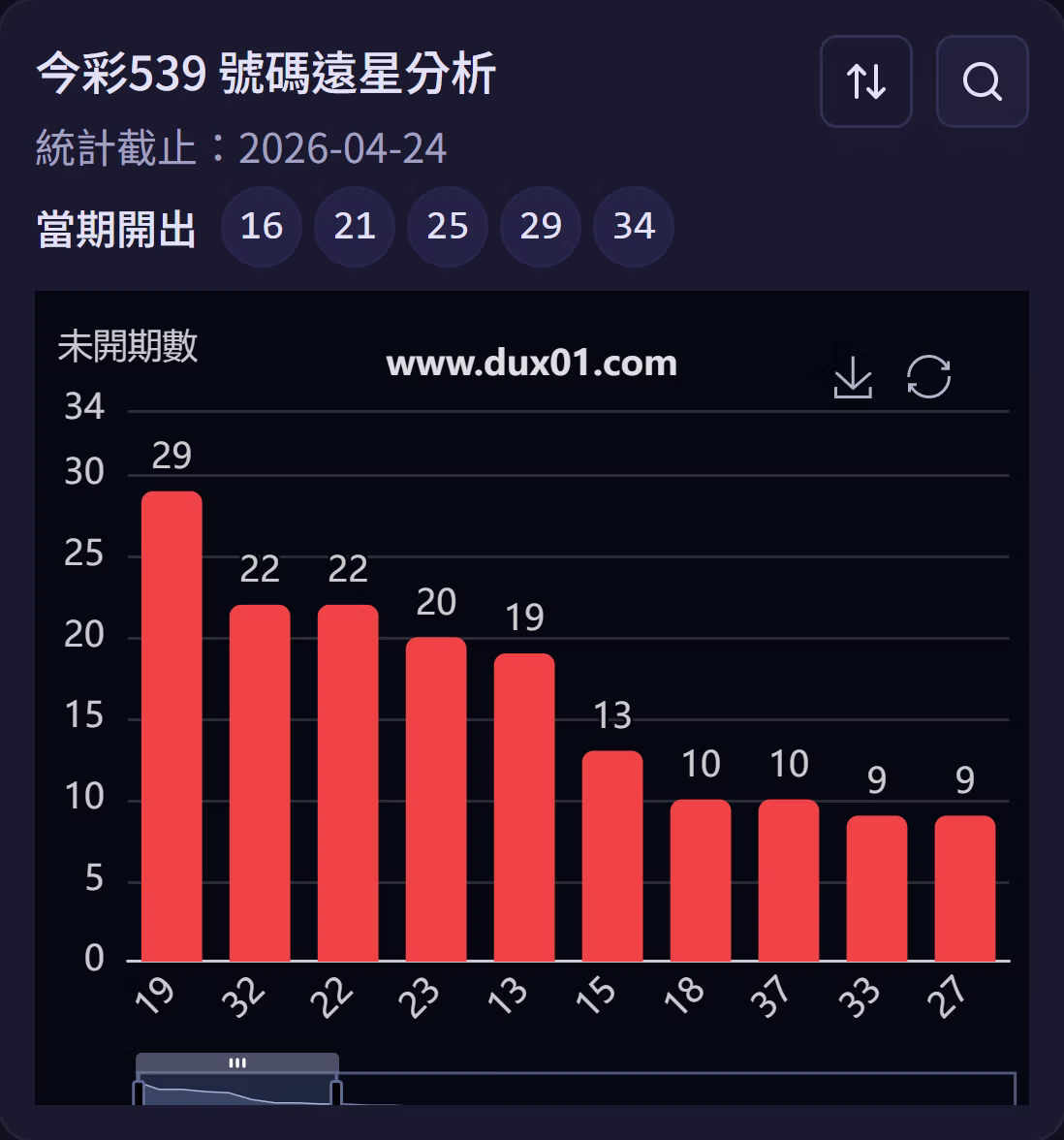Select the winning number badge 25
Viewport: 1064px width, 1140px height.
coord(448,227)
